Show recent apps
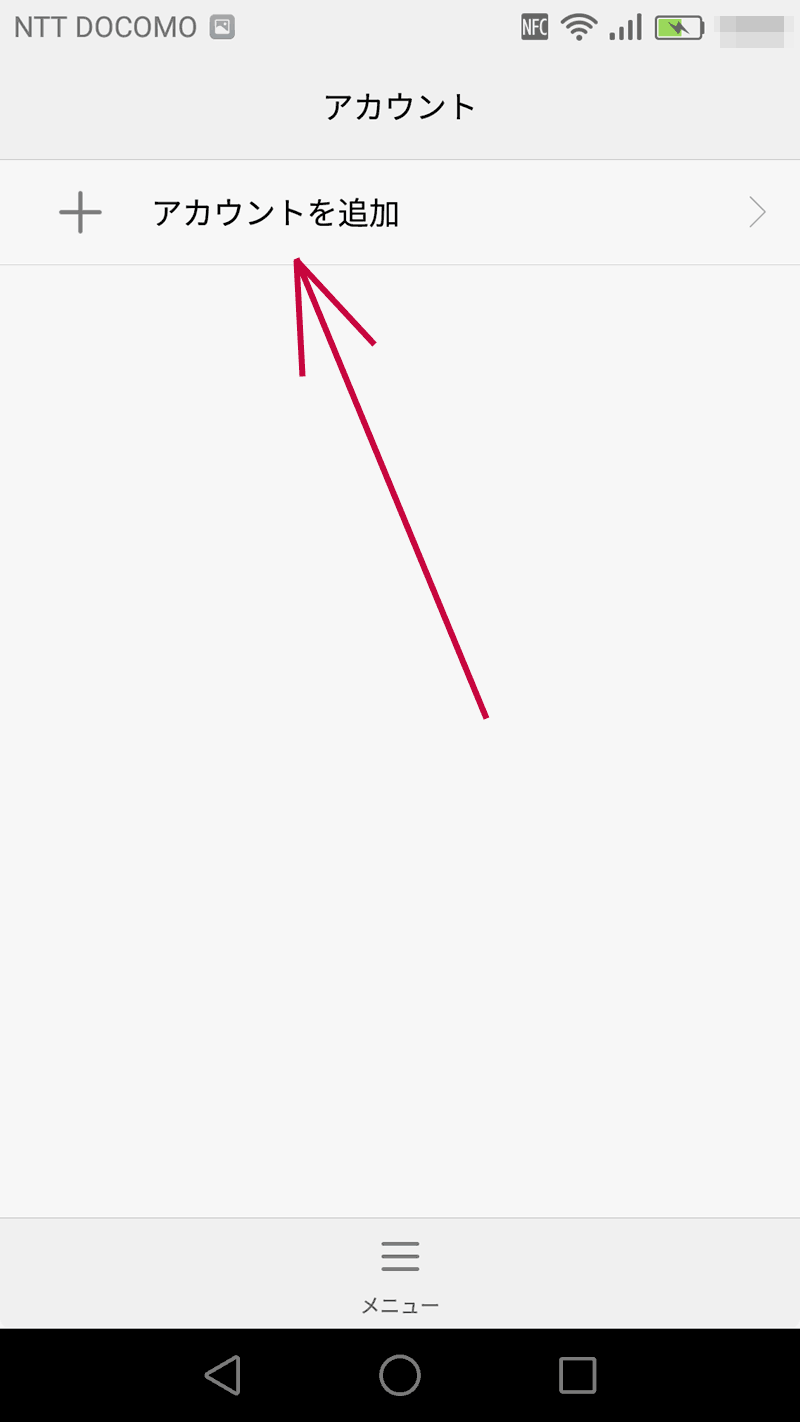The width and height of the screenshot is (800, 1422). click(577, 1375)
